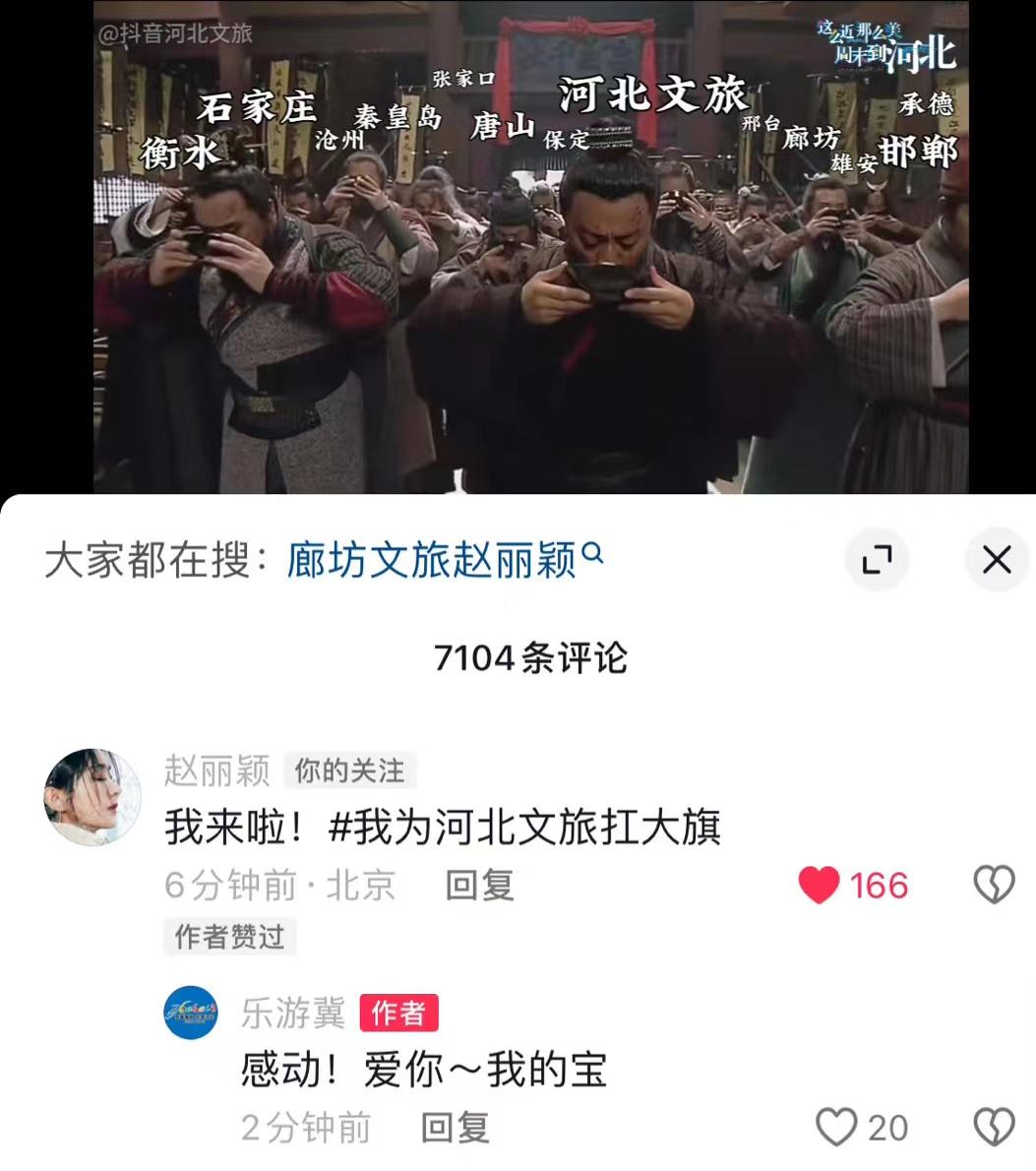Reply to 赵丽颖's comment
1036x1171 pixels.
(x=479, y=886)
